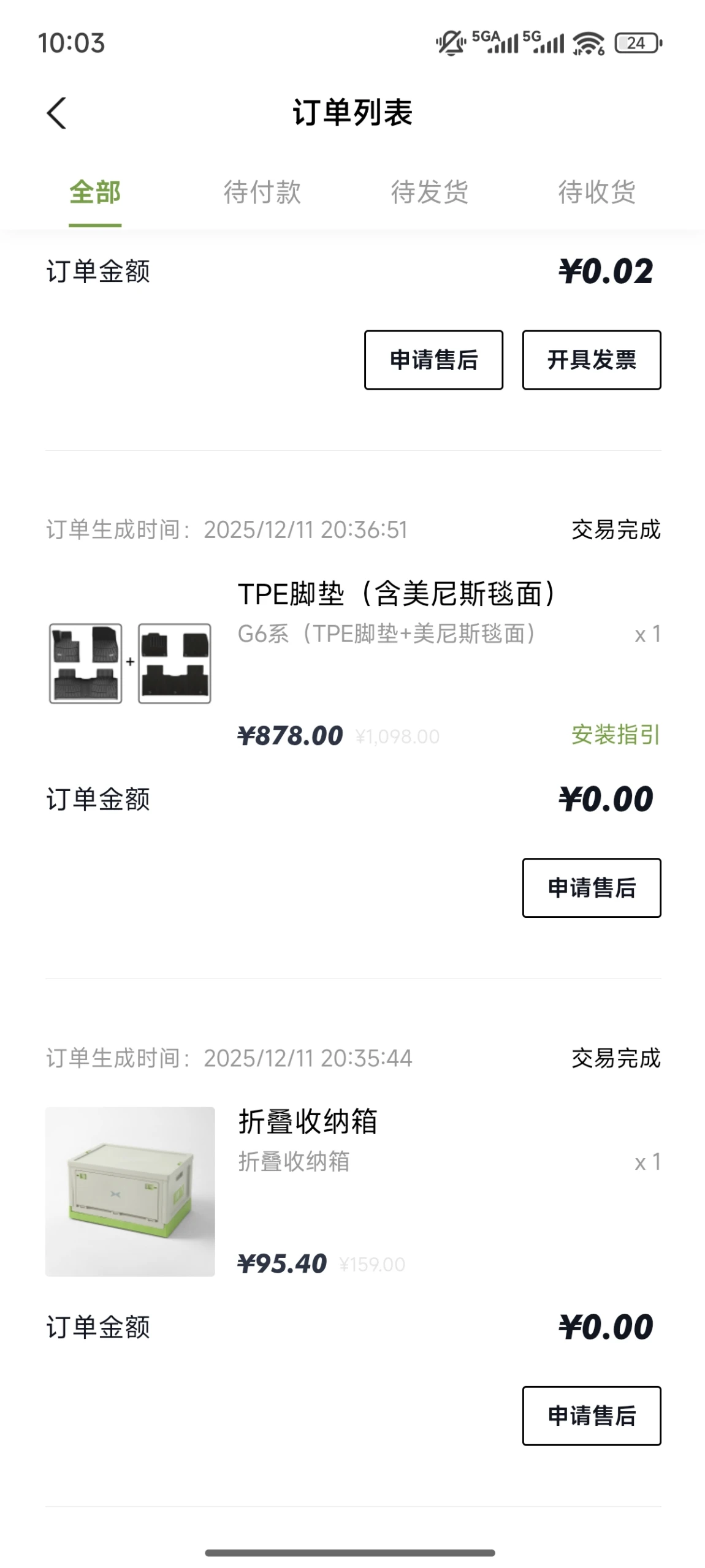Apply for after-sales on the TPE脚垫 order
The height and width of the screenshot is (1568, 705).
[x=591, y=888]
